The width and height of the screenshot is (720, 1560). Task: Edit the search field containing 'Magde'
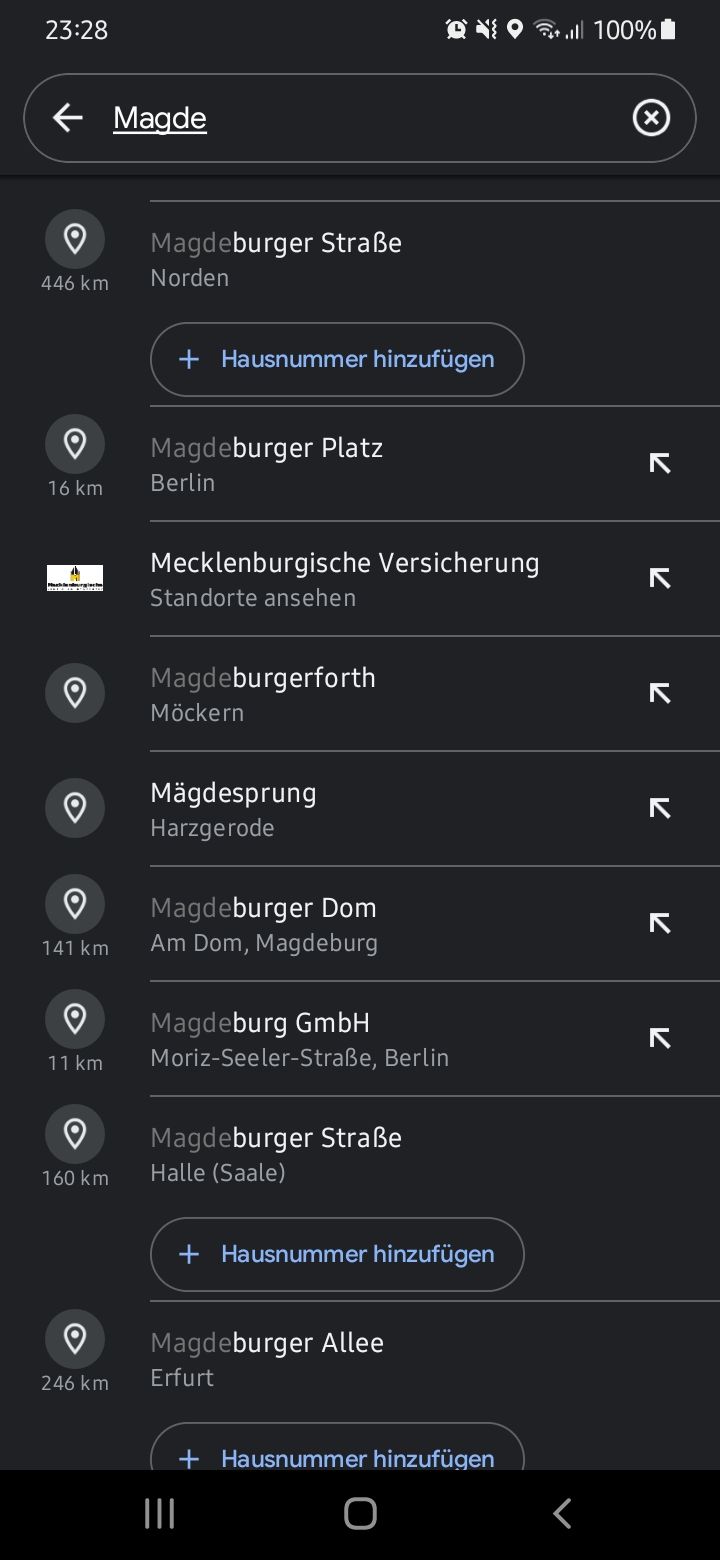click(360, 118)
